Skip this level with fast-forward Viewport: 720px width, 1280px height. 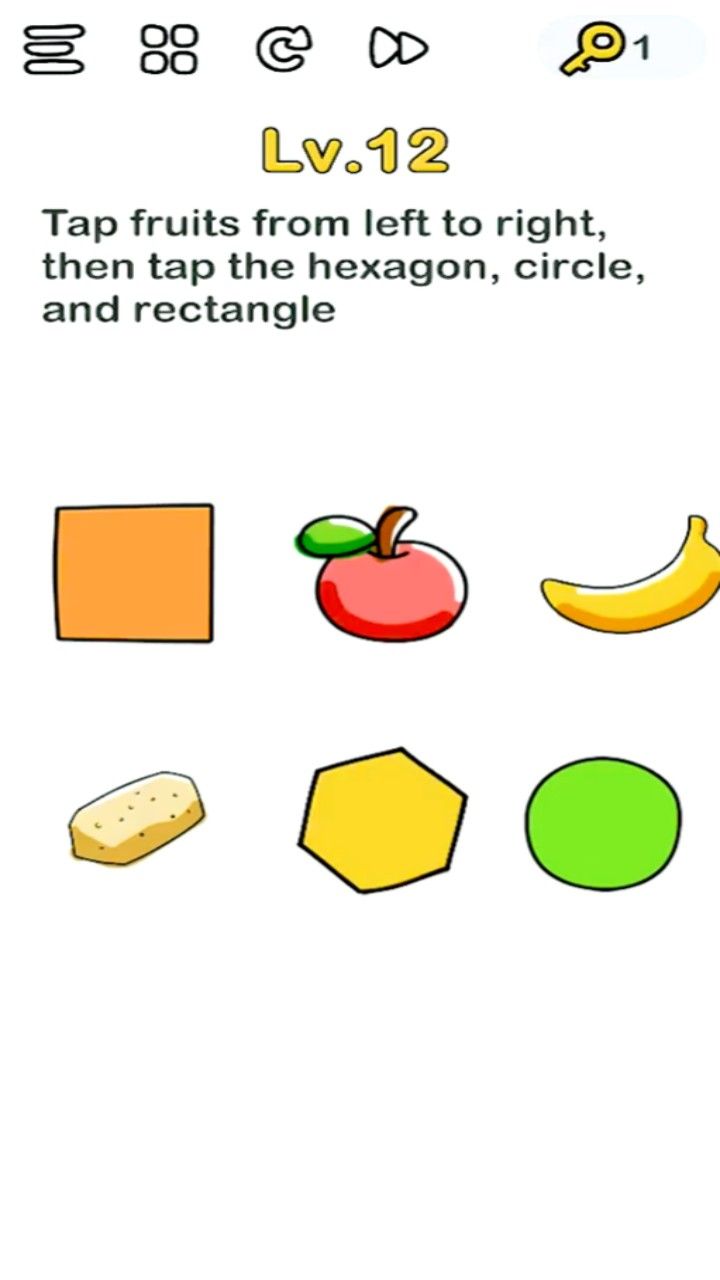click(x=398, y=48)
